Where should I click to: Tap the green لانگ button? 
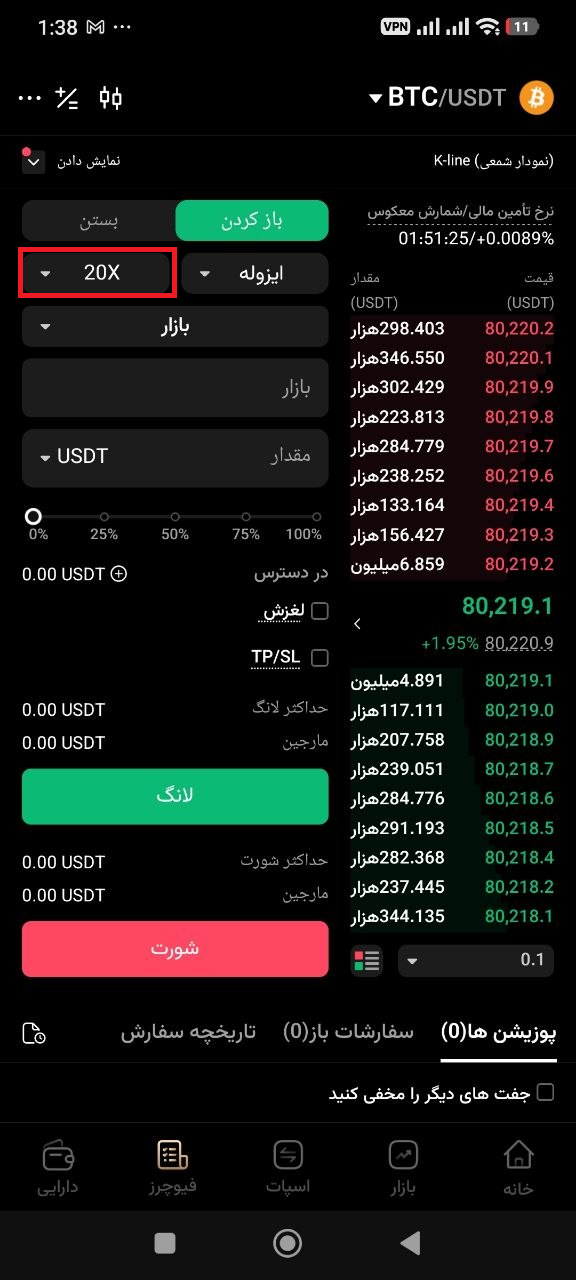[x=175, y=796]
